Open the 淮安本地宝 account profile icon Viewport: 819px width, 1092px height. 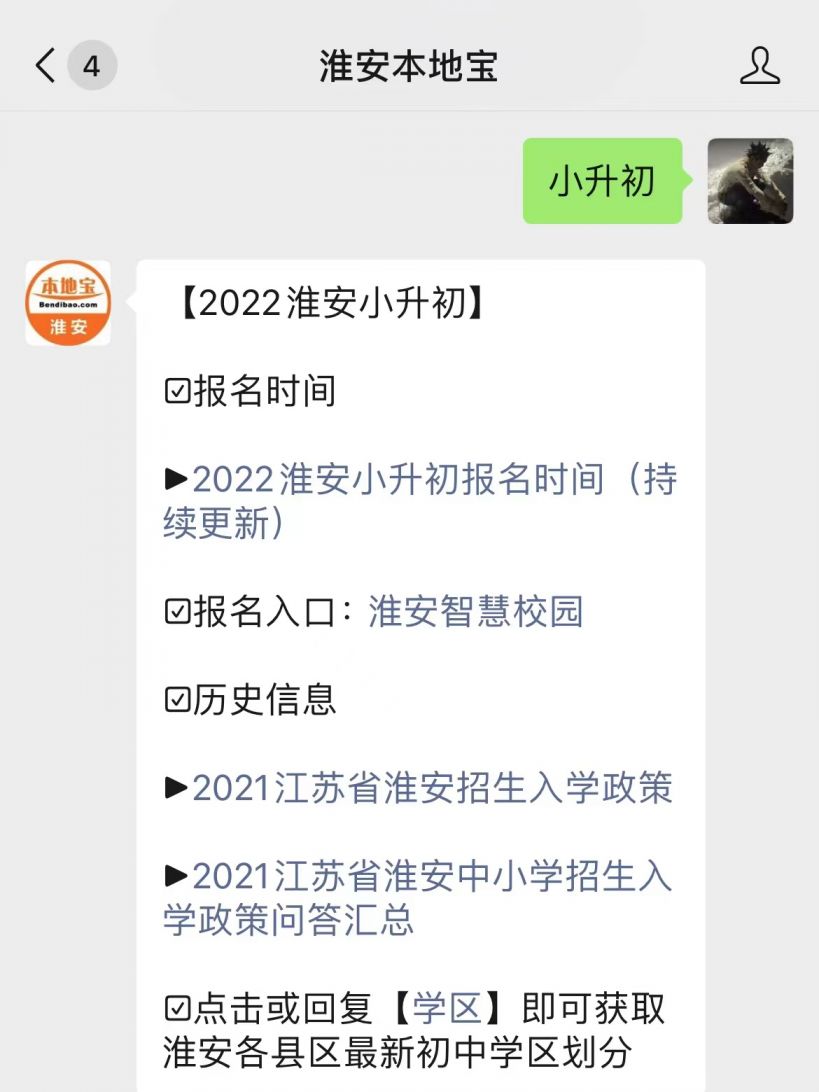tap(759, 66)
